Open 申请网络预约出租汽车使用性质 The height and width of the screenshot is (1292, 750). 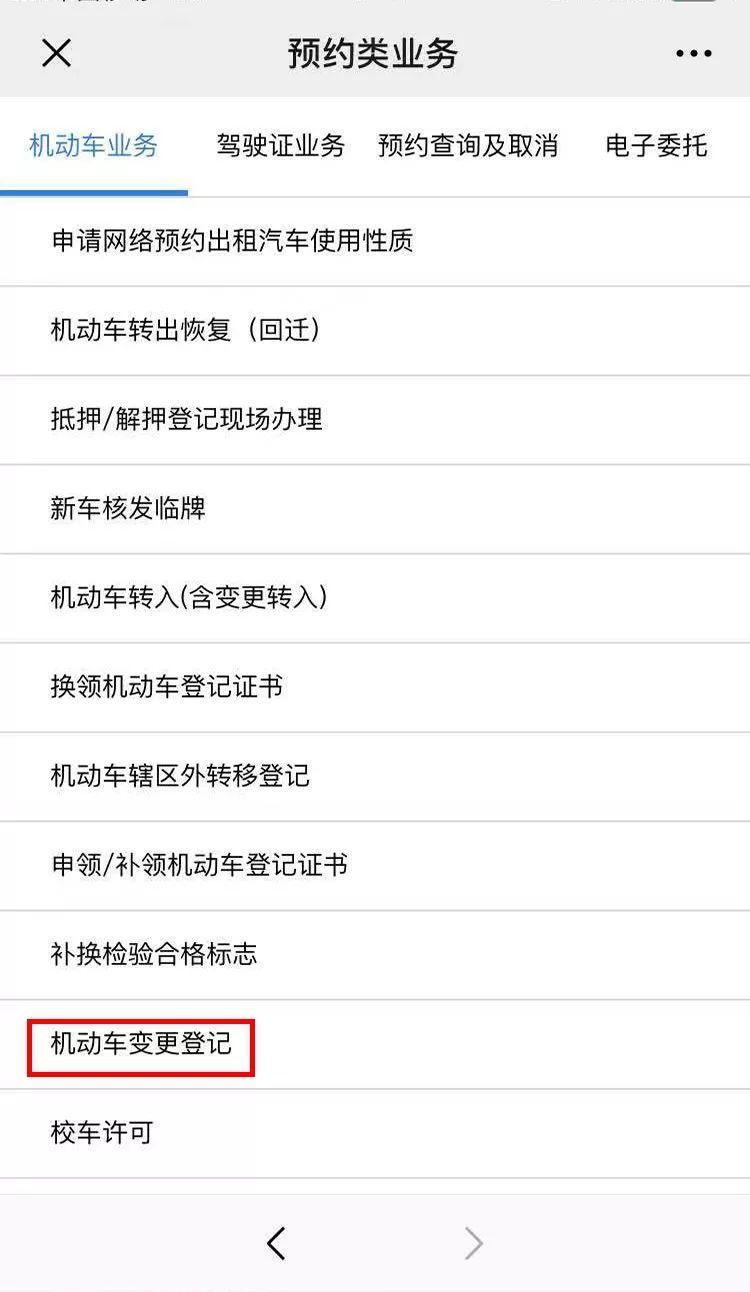click(x=232, y=241)
